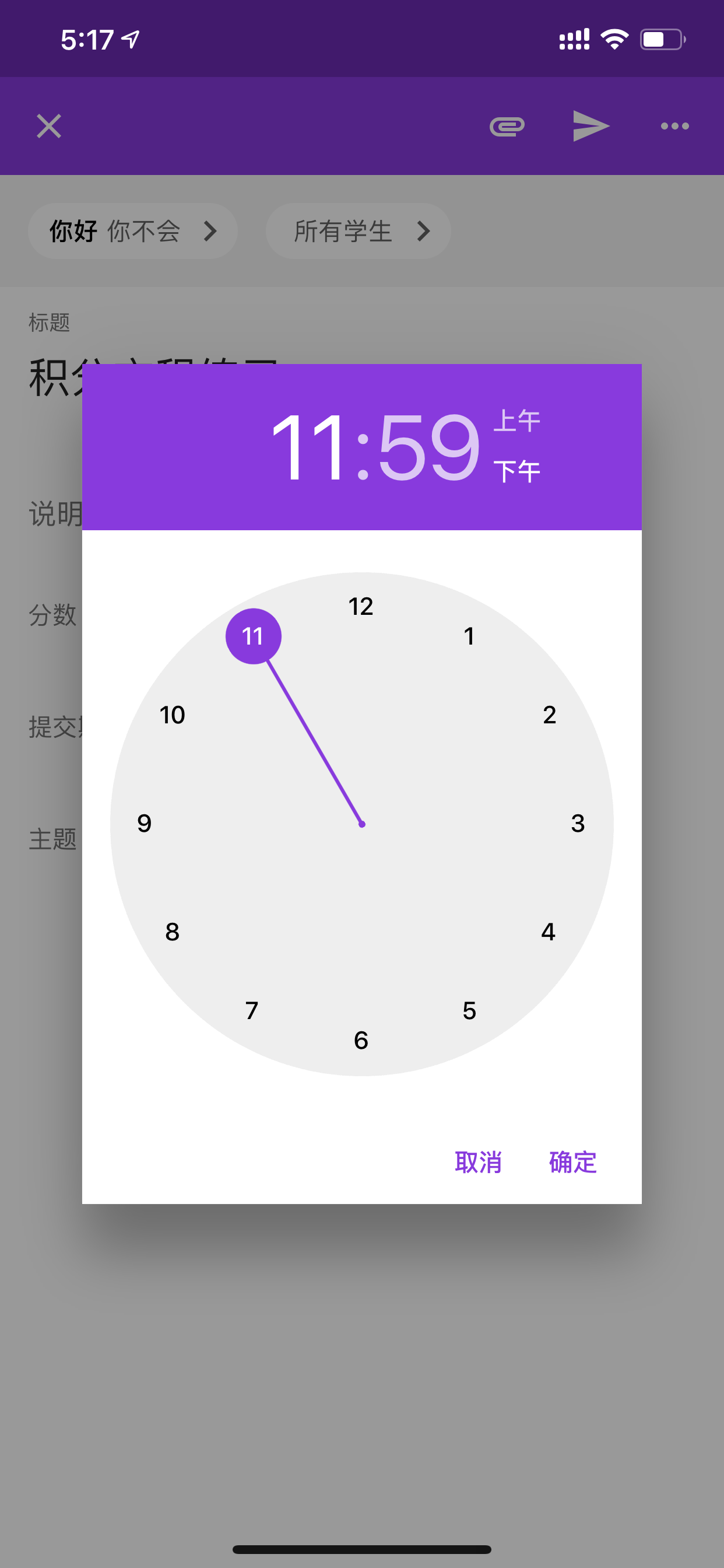Viewport: 724px width, 1568px height.
Task: Pick 7 on the clock face
Action: point(252,1010)
